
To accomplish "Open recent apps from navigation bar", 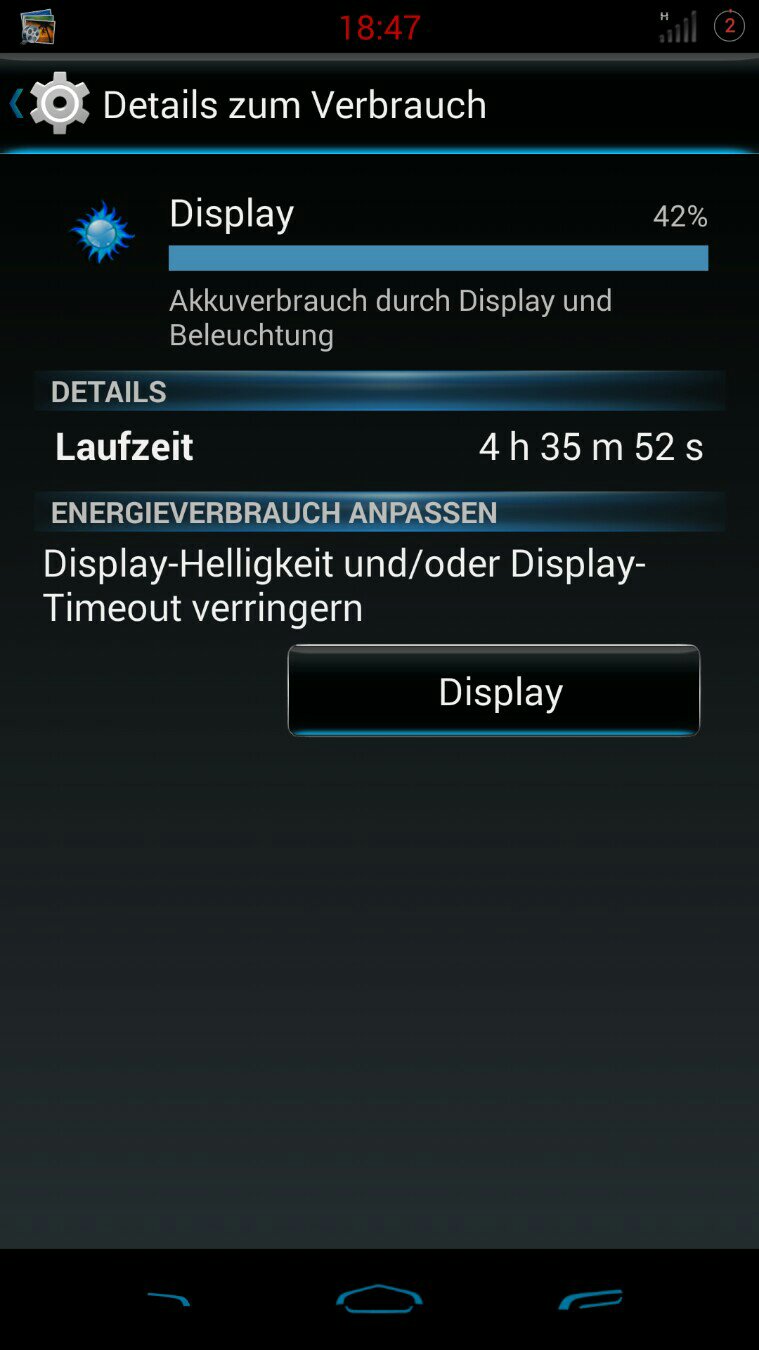I will 590,1299.
